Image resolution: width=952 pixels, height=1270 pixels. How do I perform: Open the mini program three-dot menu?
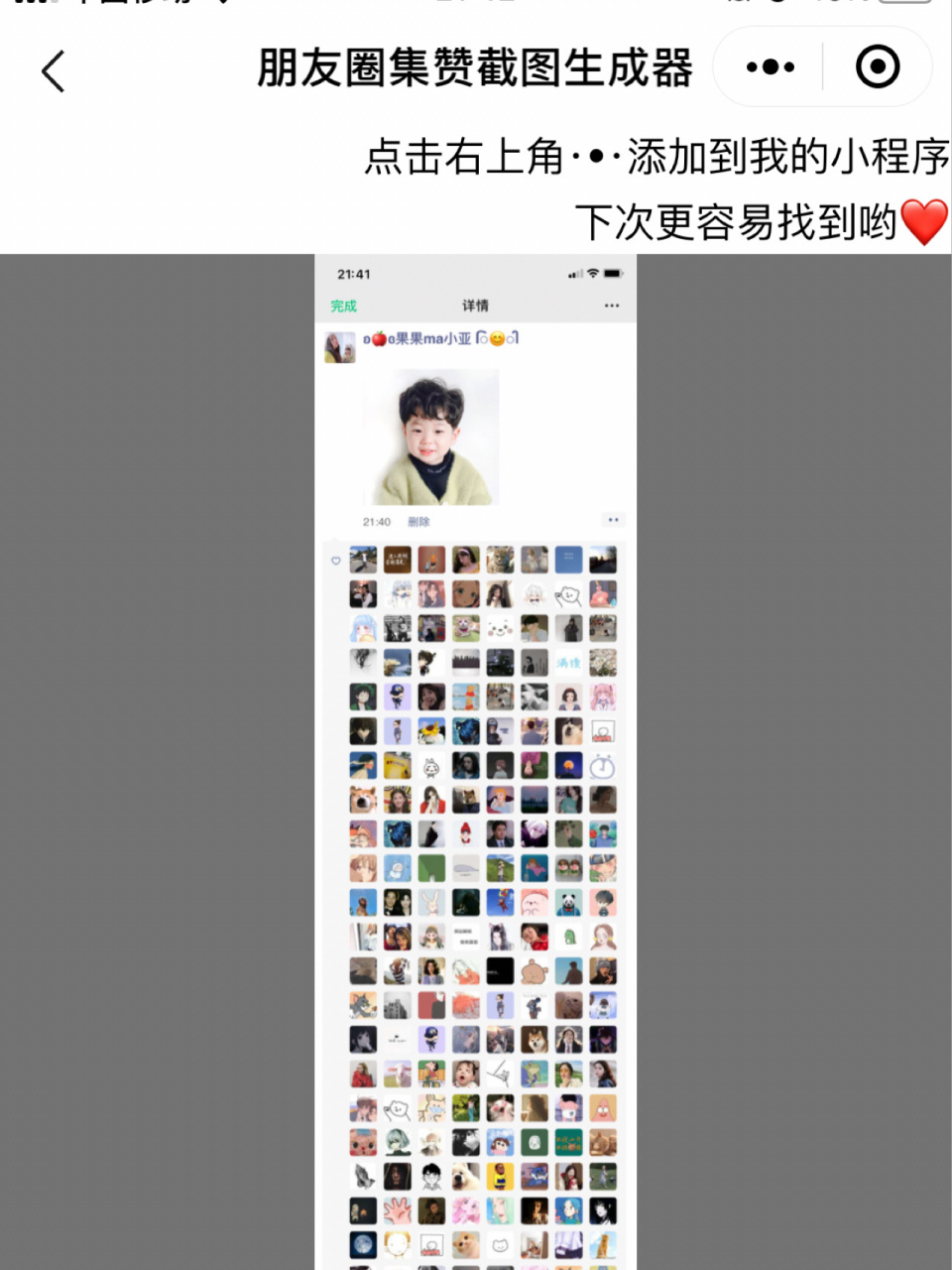pos(770,67)
